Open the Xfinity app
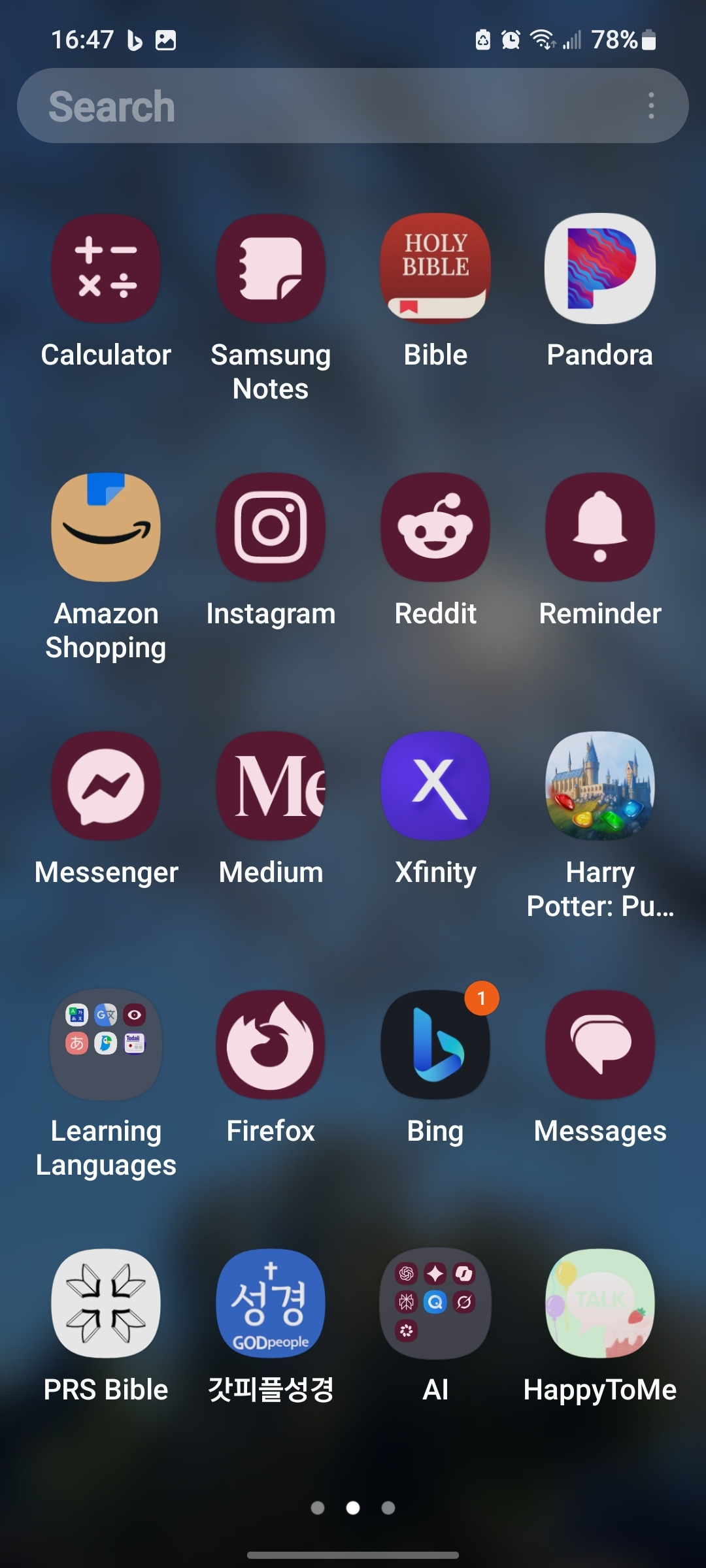The image size is (706, 1568). [x=435, y=786]
